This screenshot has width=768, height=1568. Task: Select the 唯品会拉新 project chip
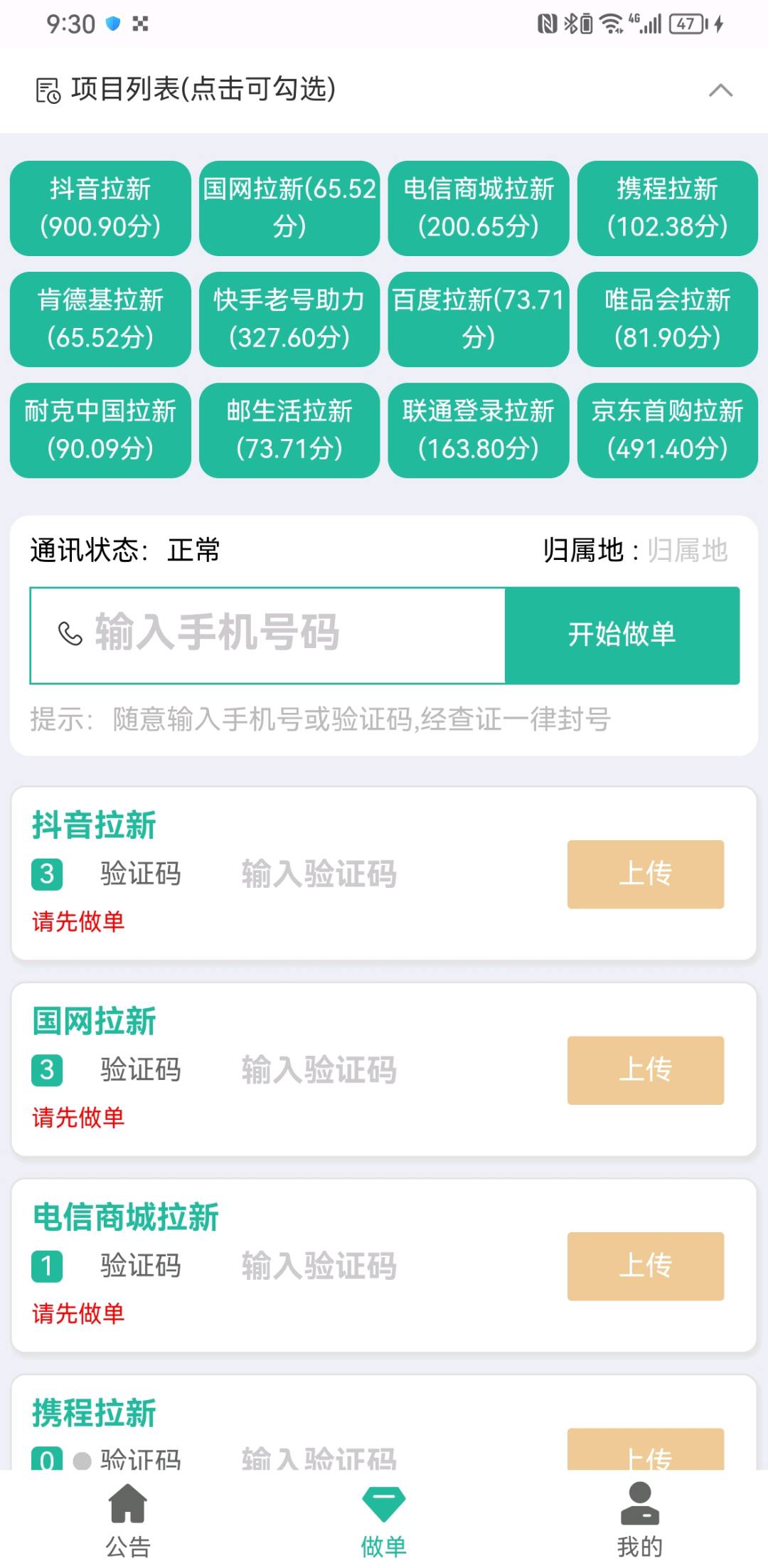coord(668,319)
